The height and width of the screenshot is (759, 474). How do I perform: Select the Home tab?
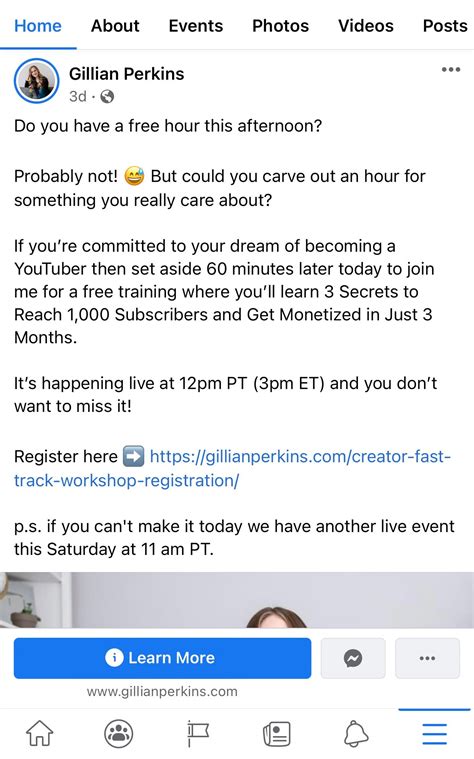[x=38, y=25]
